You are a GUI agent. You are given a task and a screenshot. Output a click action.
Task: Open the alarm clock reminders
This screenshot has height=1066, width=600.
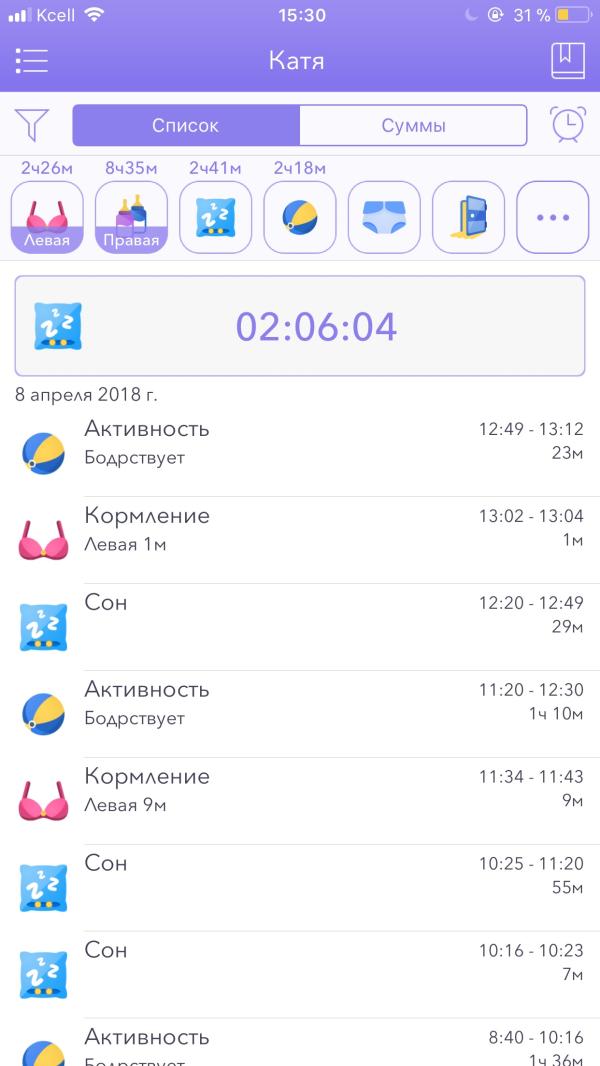coord(568,125)
